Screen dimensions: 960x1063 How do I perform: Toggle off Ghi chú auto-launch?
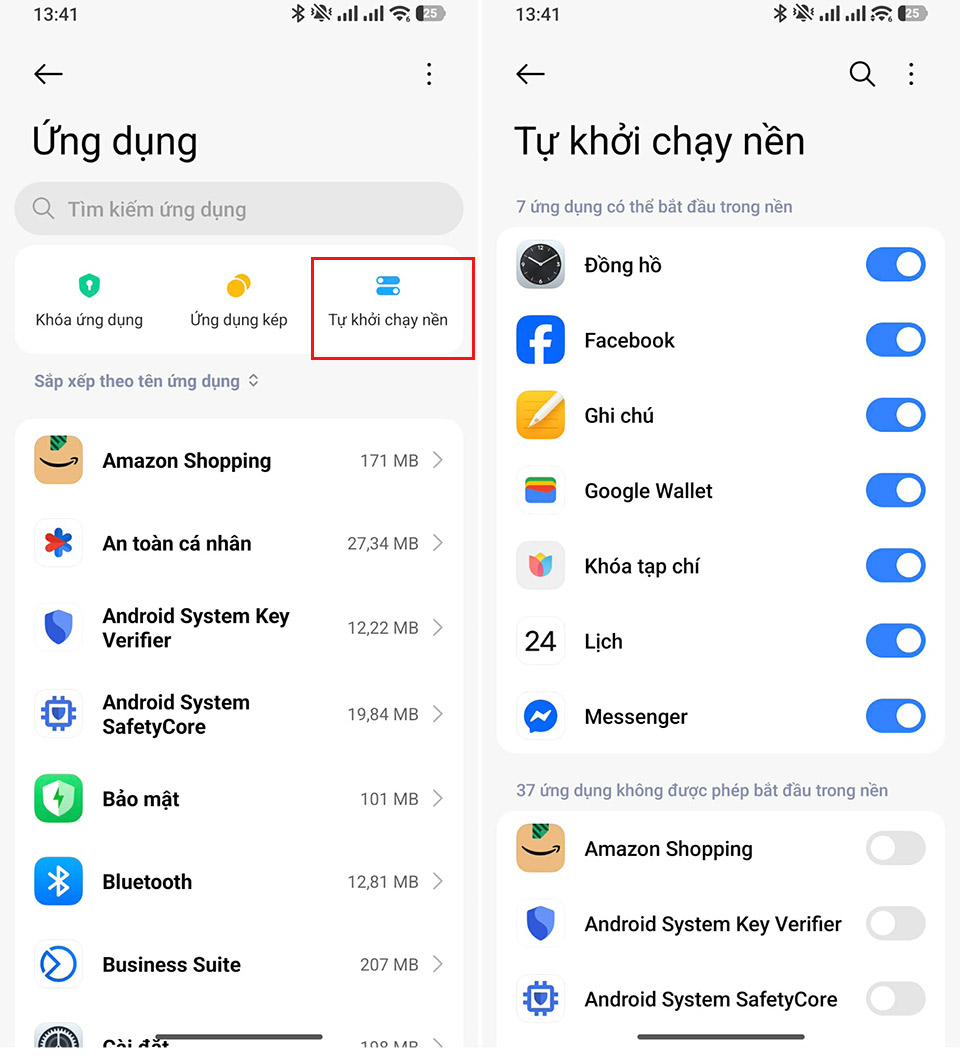coord(895,415)
